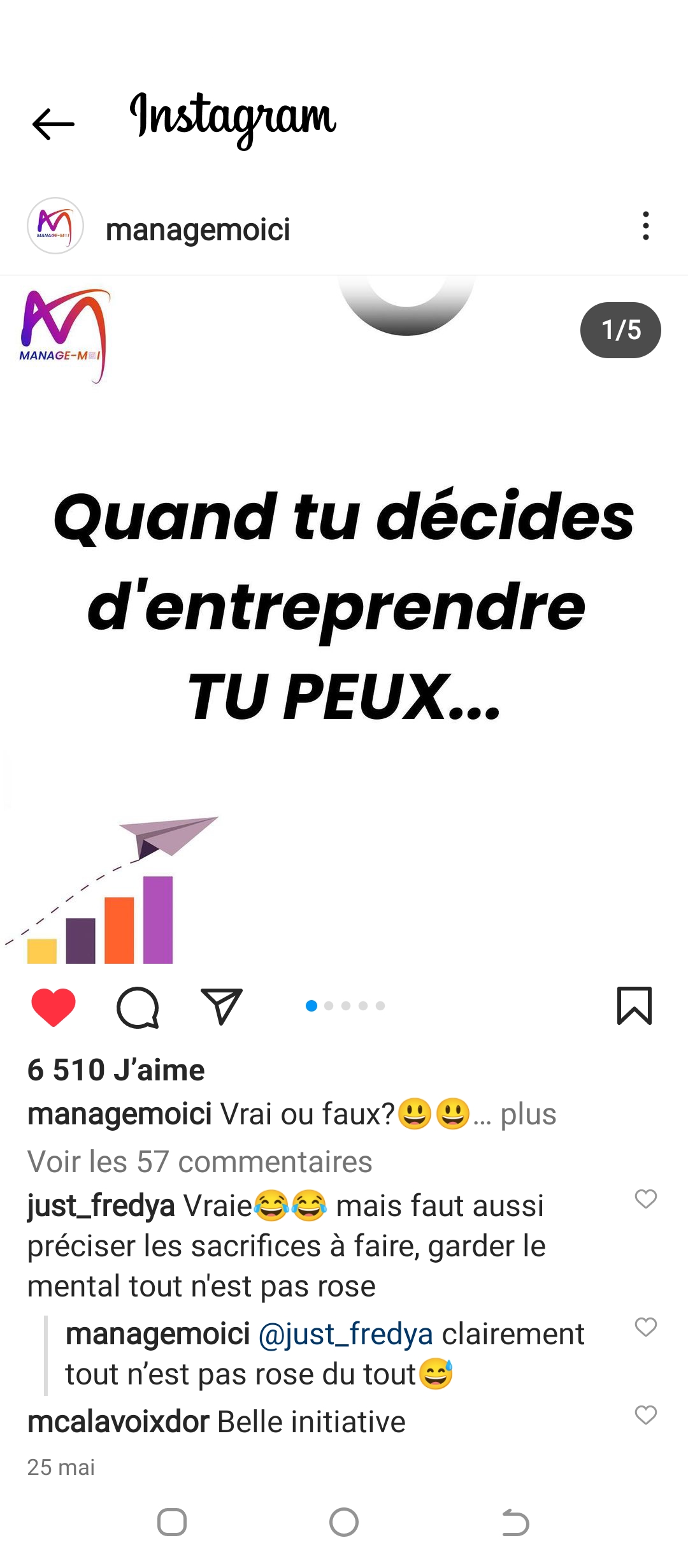Image resolution: width=688 pixels, height=1568 pixels.
Task: Save the post with the bookmark icon
Action: coord(634,1006)
